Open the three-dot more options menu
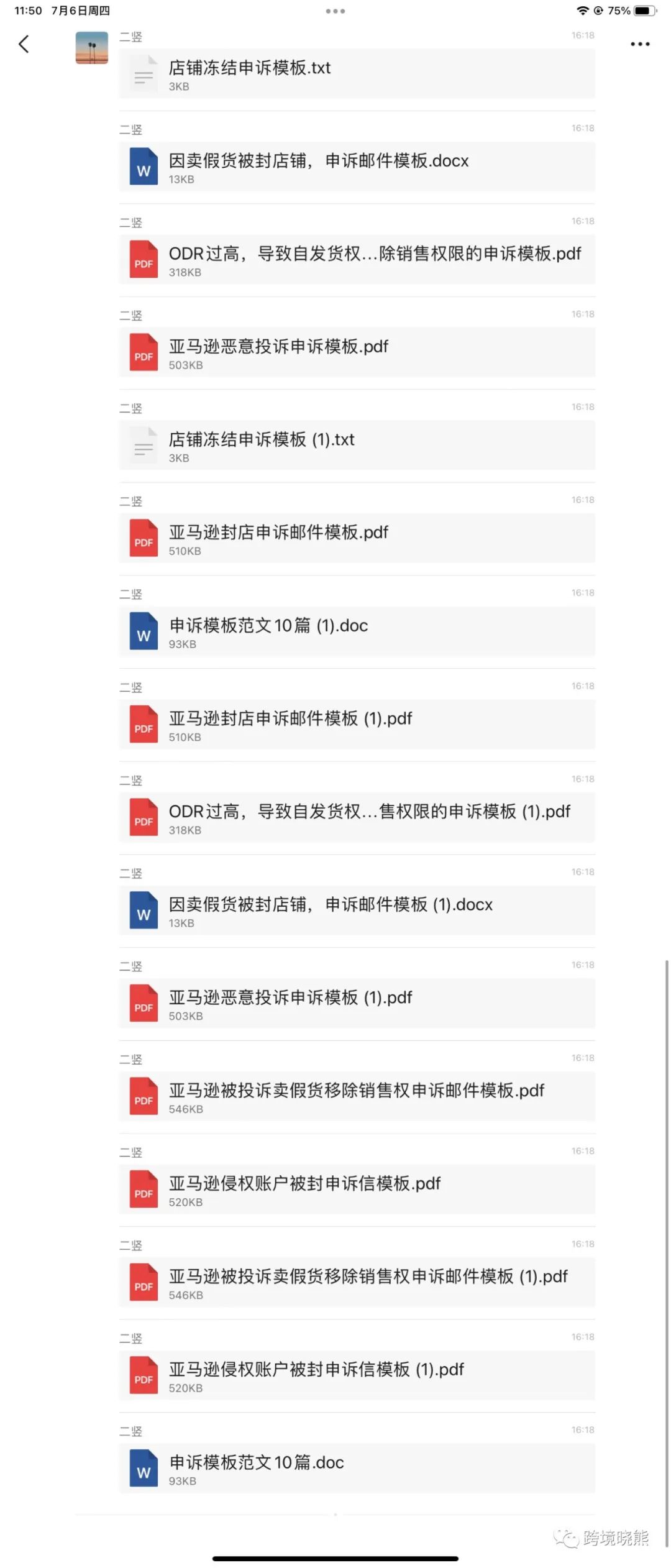The width and height of the screenshot is (671, 1568). (x=639, y=44)
